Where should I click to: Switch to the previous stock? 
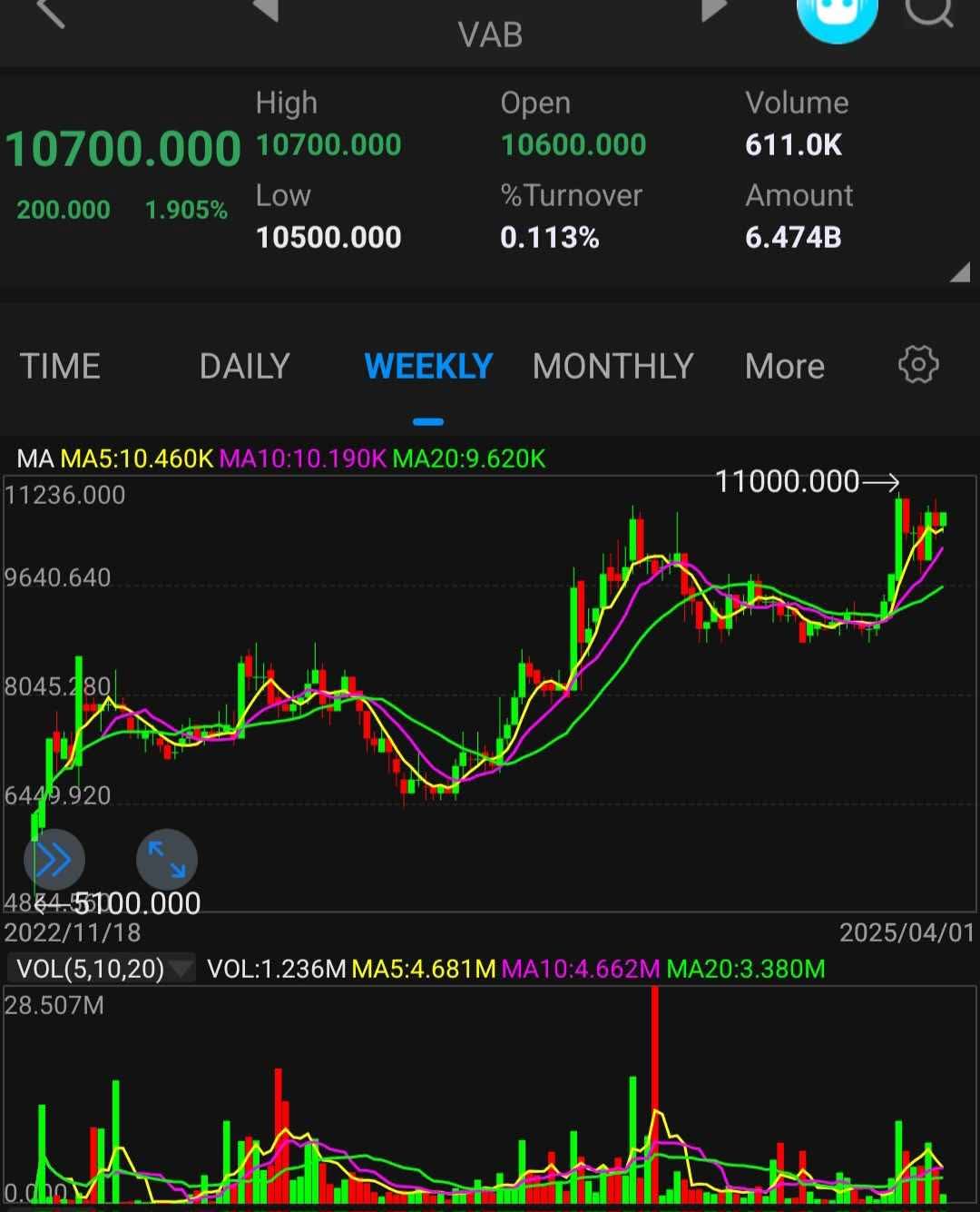pos(265,9)
